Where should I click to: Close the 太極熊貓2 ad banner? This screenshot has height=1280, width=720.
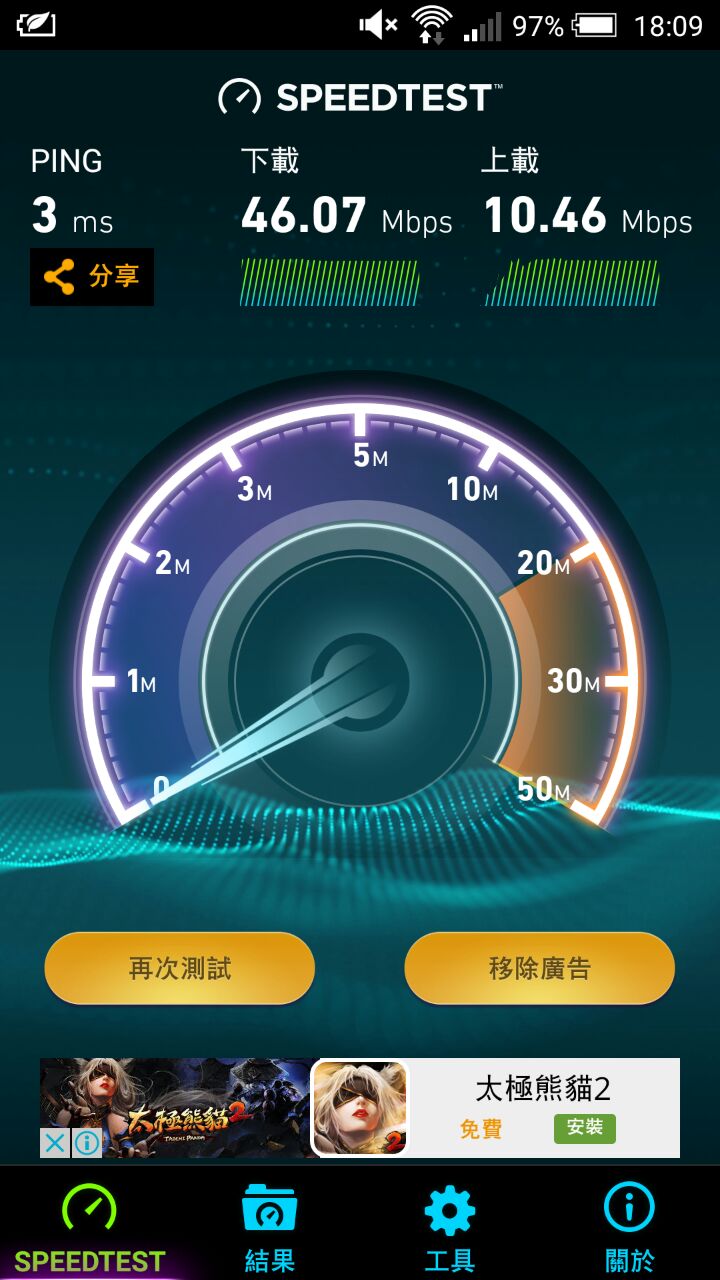[55, 1142]
